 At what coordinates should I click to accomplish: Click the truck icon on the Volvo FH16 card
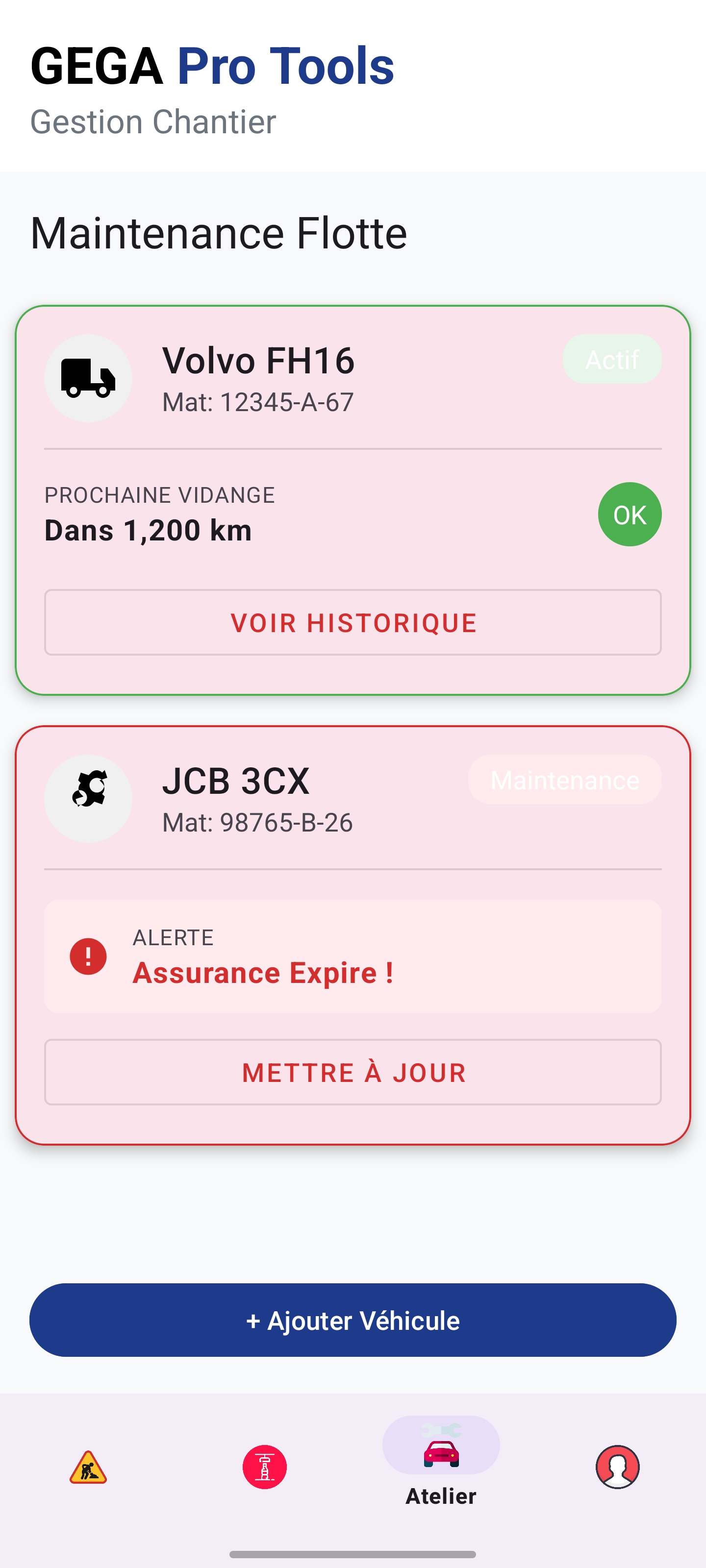pos(88,378)
